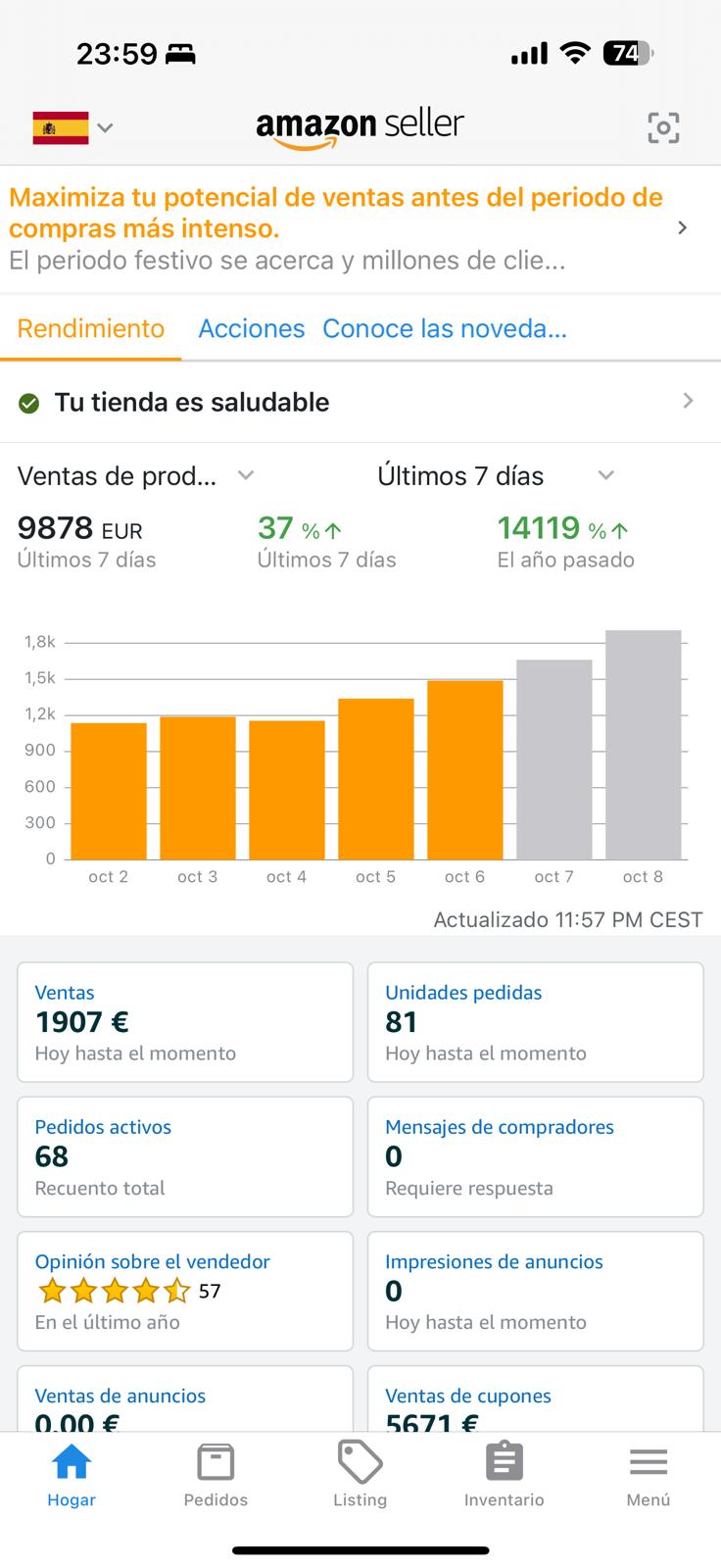721x1568 pixels.
Task: Switch to the Listing tab
Action: pyautogui.click(x=360, y=1475)
